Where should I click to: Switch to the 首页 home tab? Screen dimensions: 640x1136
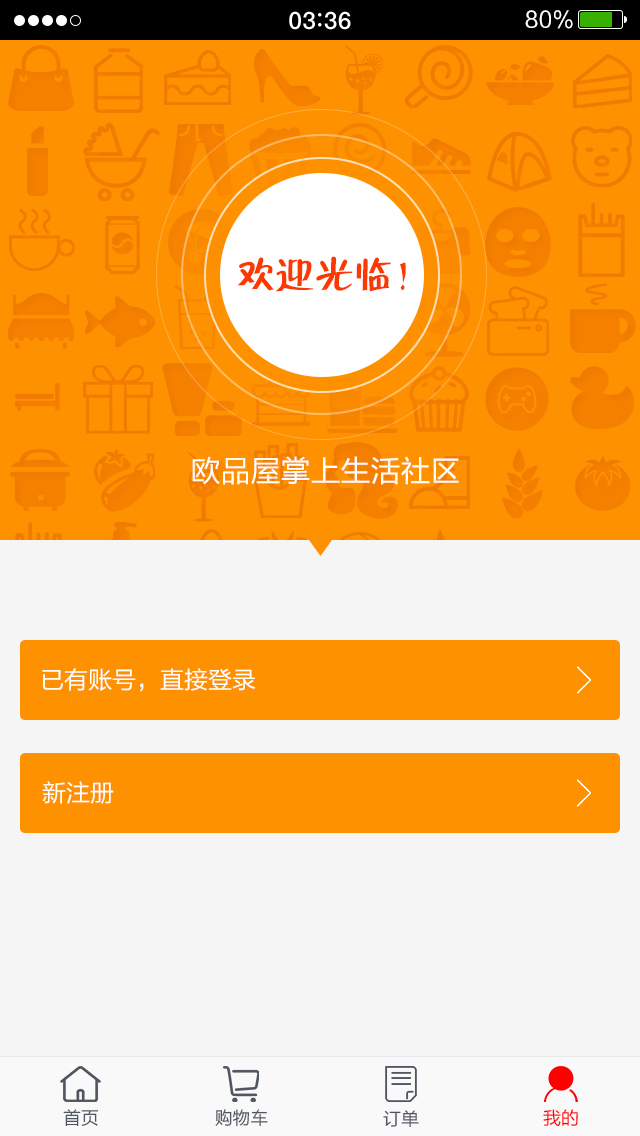coord(80,1097)
